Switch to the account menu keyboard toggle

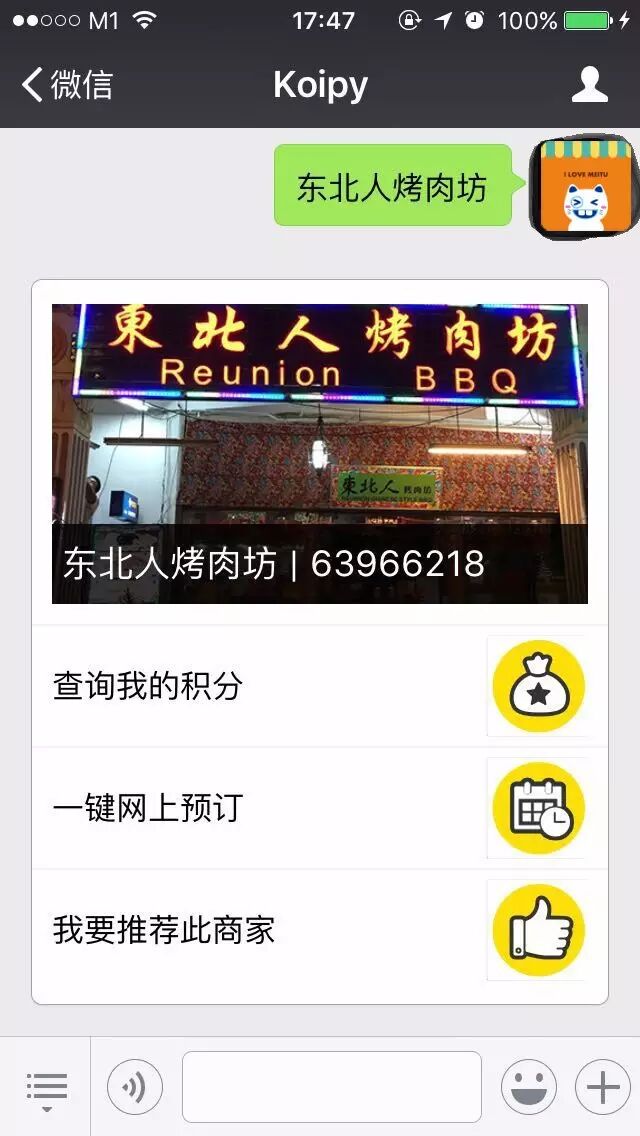pyautogui.click(x=46, y=1087)
